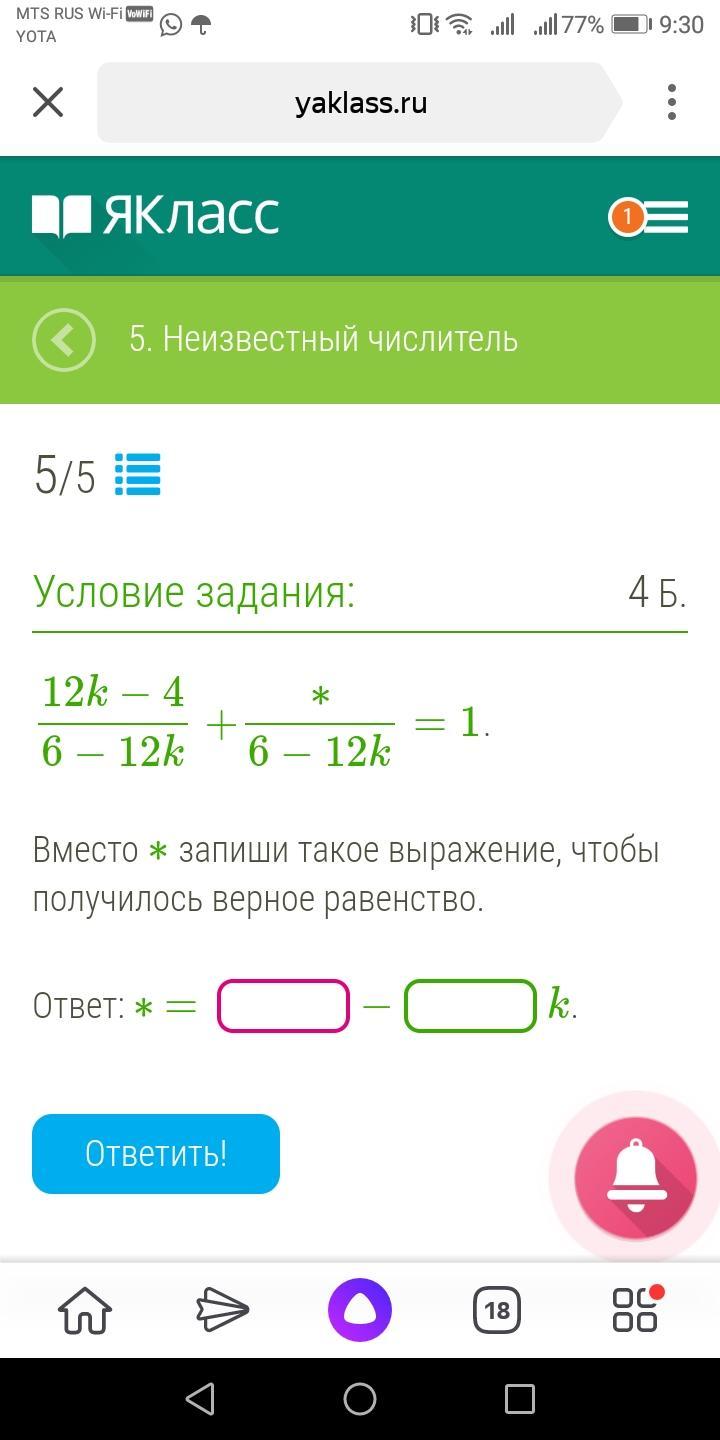Go to browser home page

pyautogui.click(x=85, y=1309)
